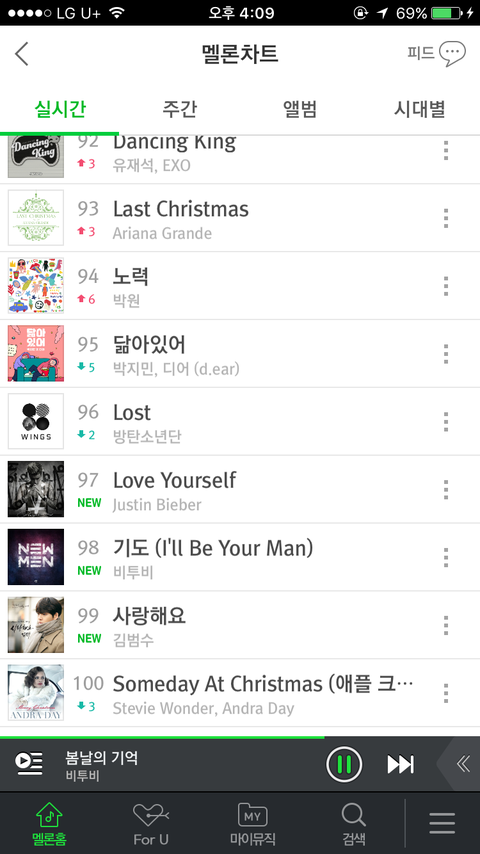Open the now-playing playlist icon
This screenshot has width=480, height=854.
pos(29,764)
